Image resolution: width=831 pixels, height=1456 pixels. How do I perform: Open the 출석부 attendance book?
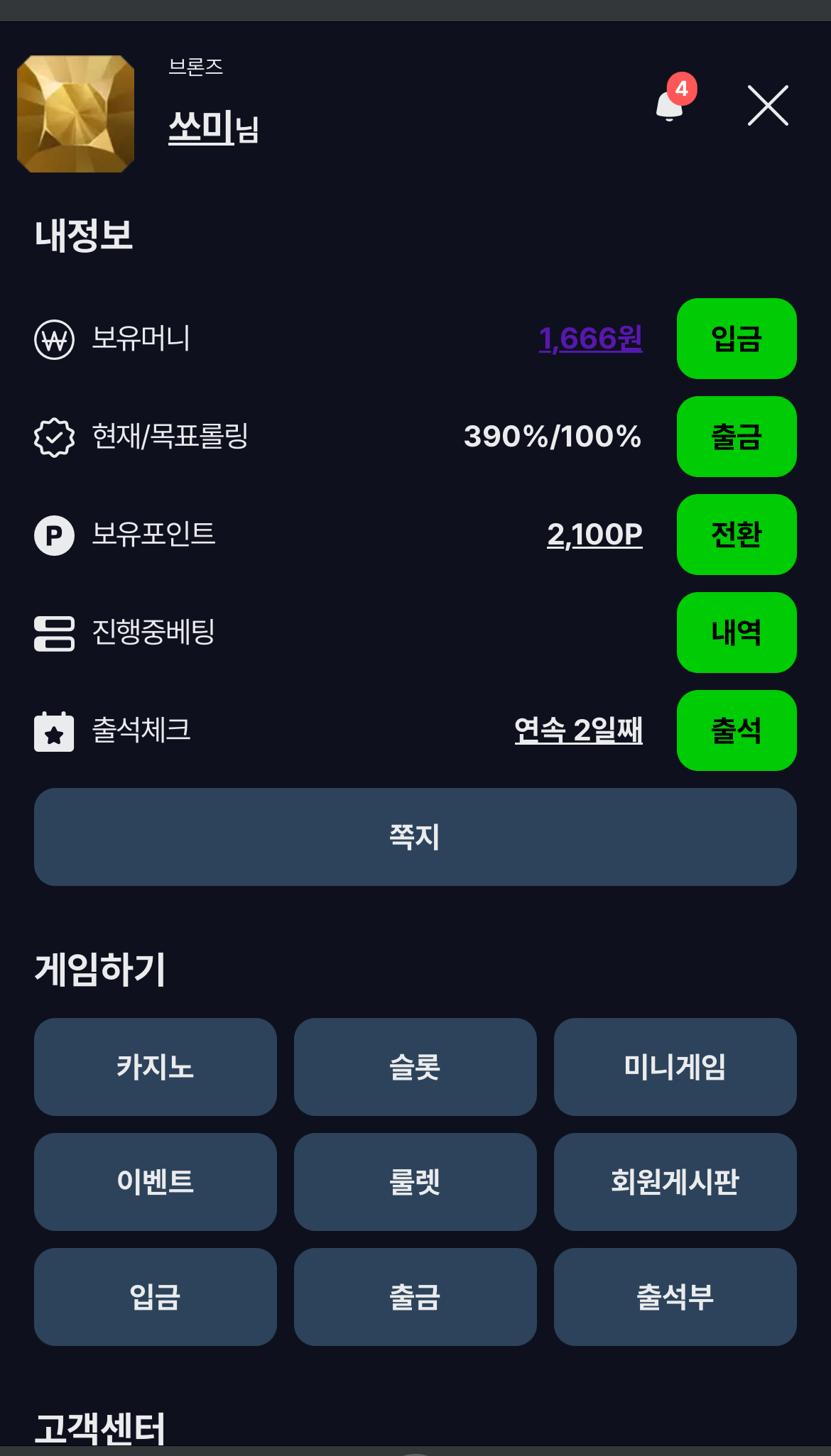pyautogui.click(x=675, y=1297)
